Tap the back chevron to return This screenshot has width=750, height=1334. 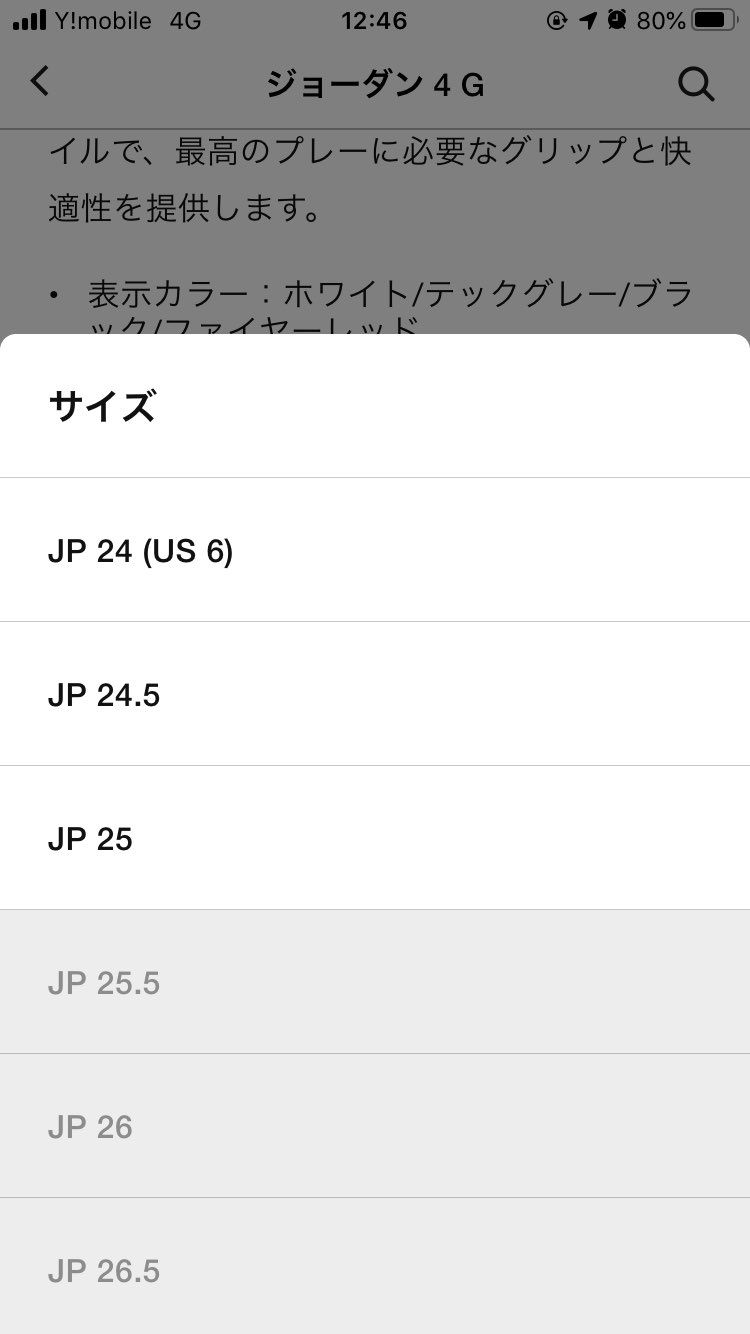click(40, 84)
